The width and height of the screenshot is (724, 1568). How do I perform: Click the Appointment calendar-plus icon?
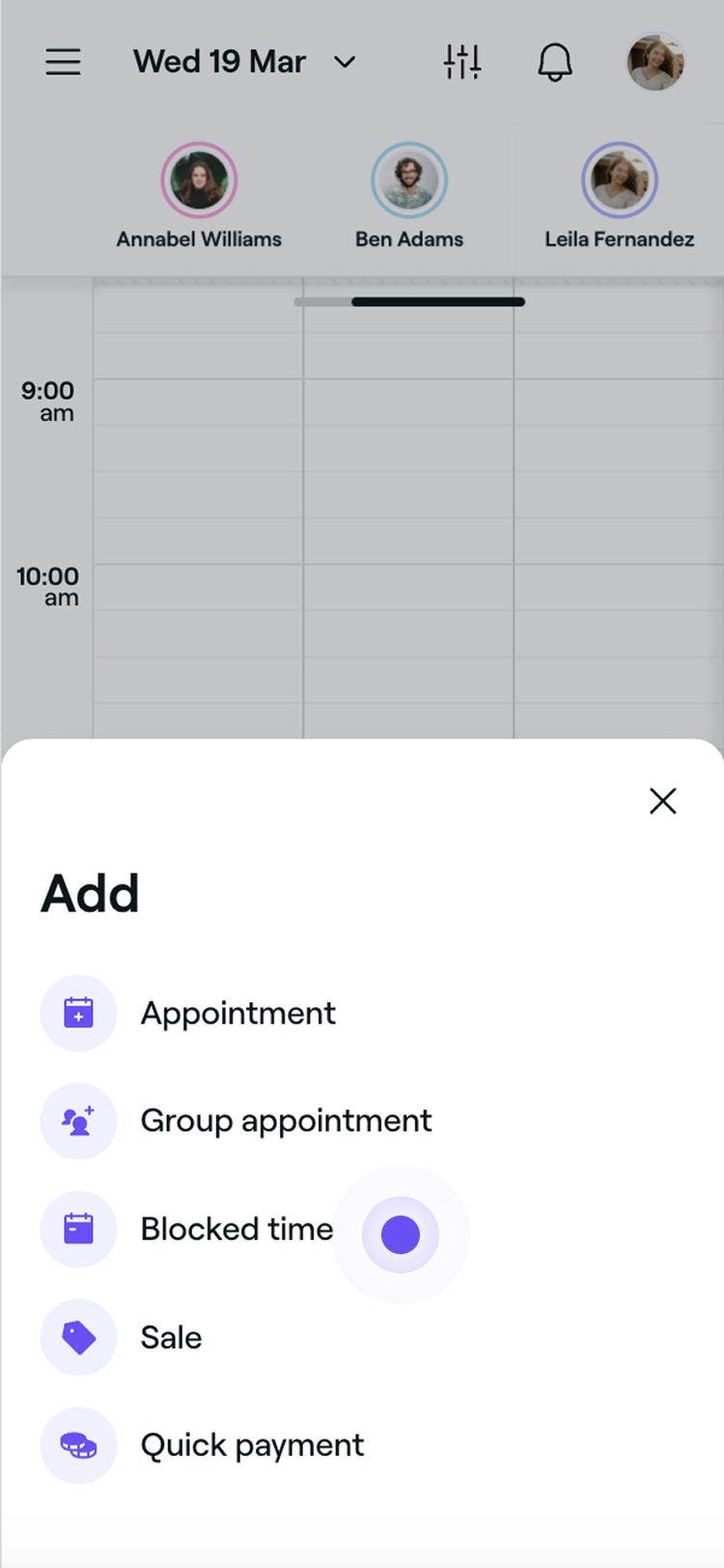78,1013
